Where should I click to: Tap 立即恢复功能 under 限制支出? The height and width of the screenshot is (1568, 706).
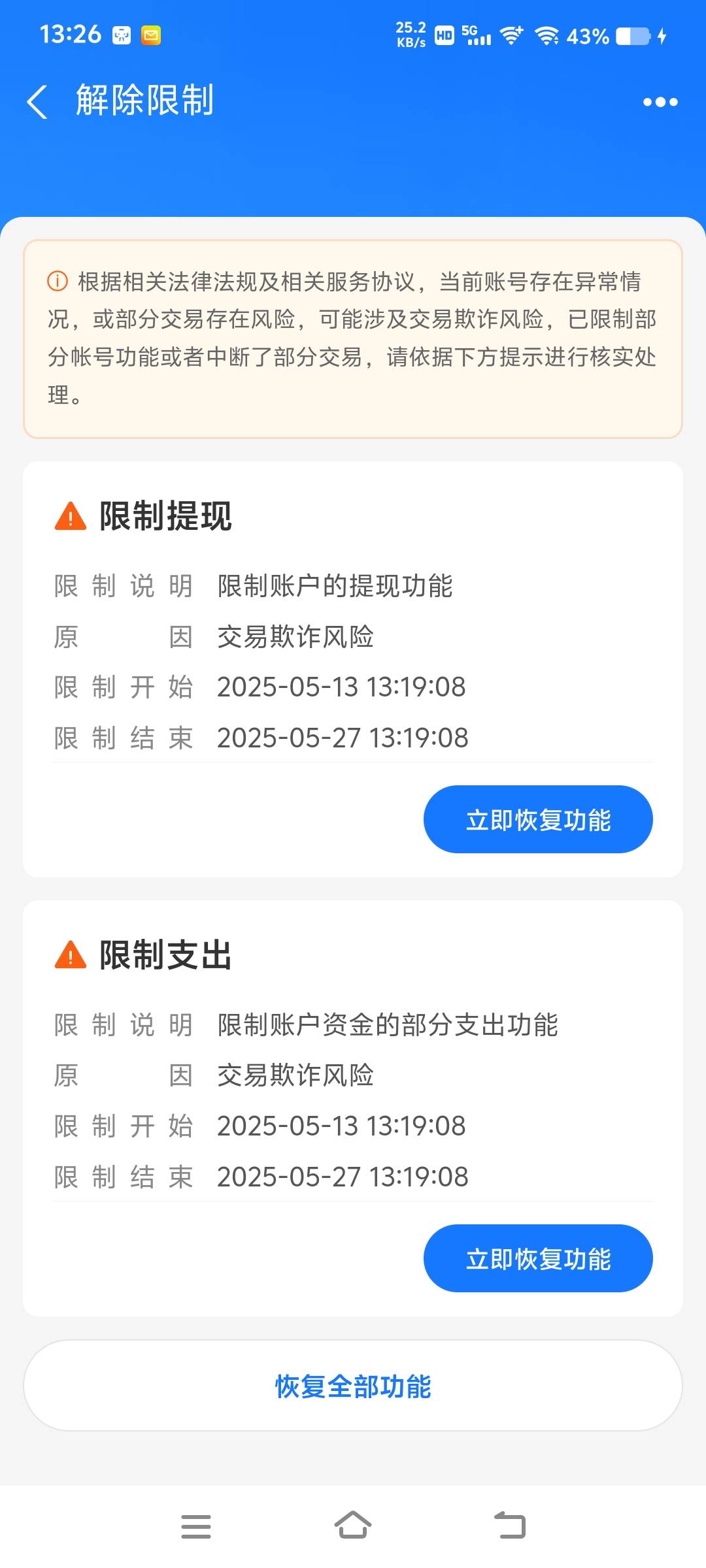tap(538, 1258)
